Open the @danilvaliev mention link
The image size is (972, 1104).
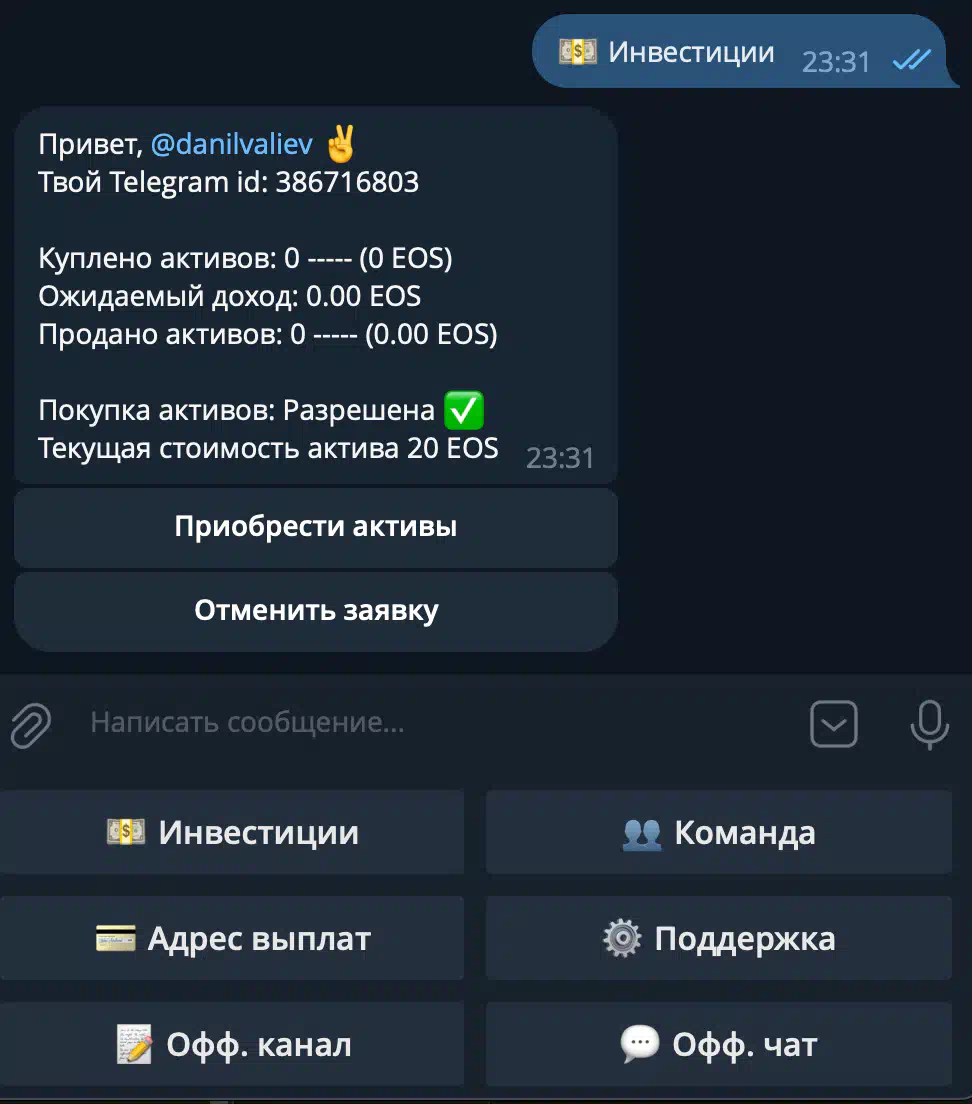click(231, 145)
